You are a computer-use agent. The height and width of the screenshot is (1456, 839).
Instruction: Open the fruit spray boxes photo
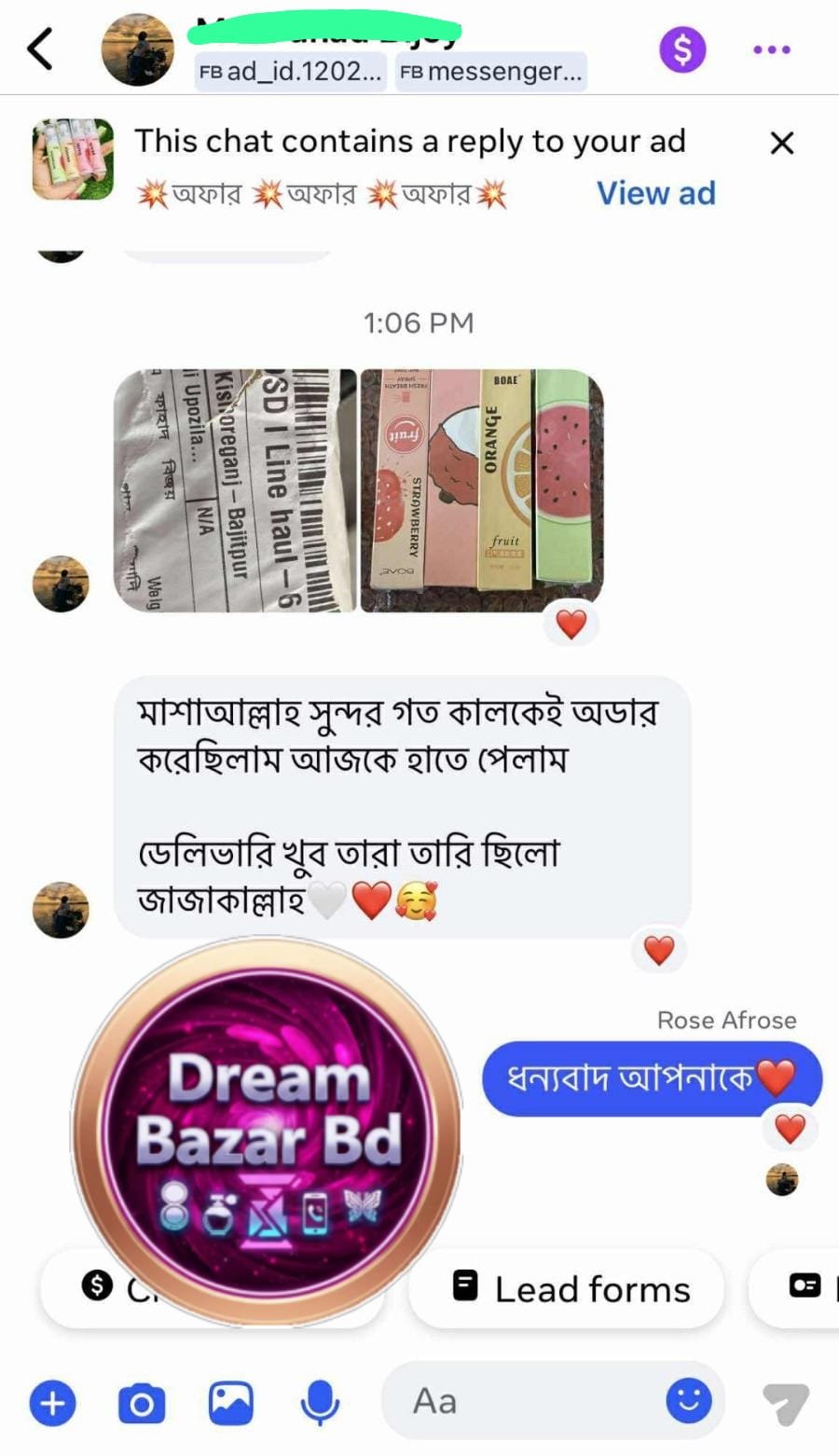(482, 491)
